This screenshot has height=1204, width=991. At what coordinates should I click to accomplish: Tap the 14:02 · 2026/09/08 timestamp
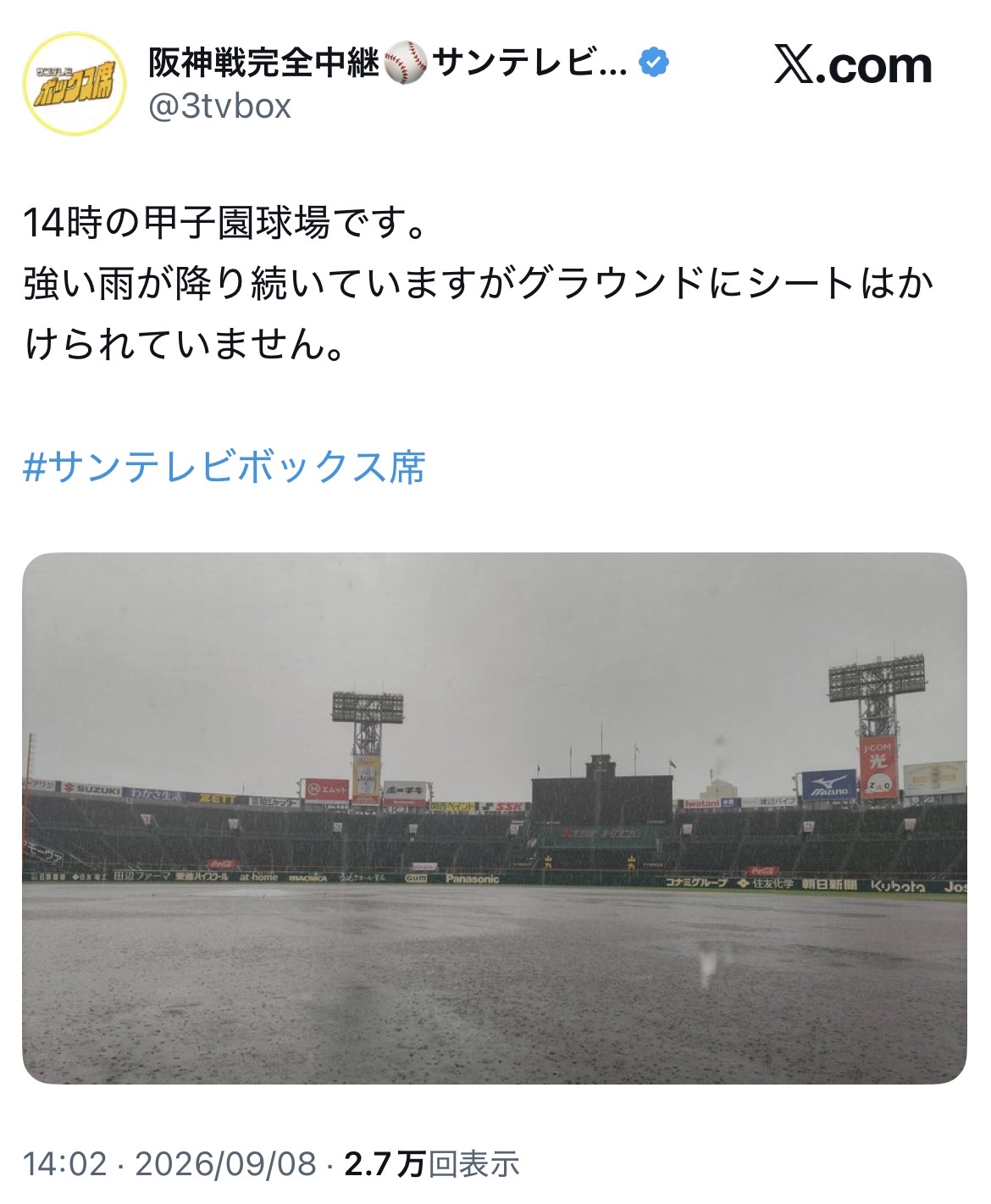pos(169,1164)
